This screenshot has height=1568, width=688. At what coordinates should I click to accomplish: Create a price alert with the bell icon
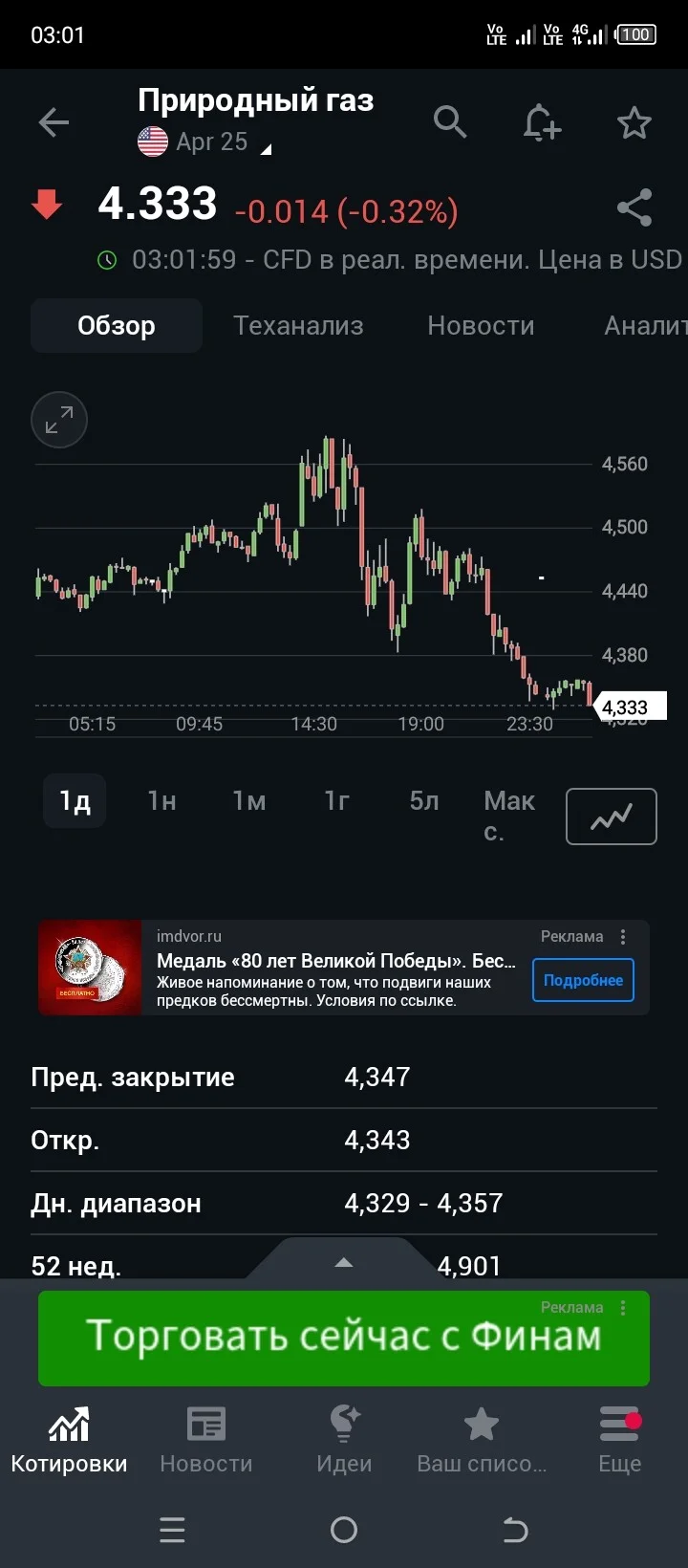[x=542, y=122]
